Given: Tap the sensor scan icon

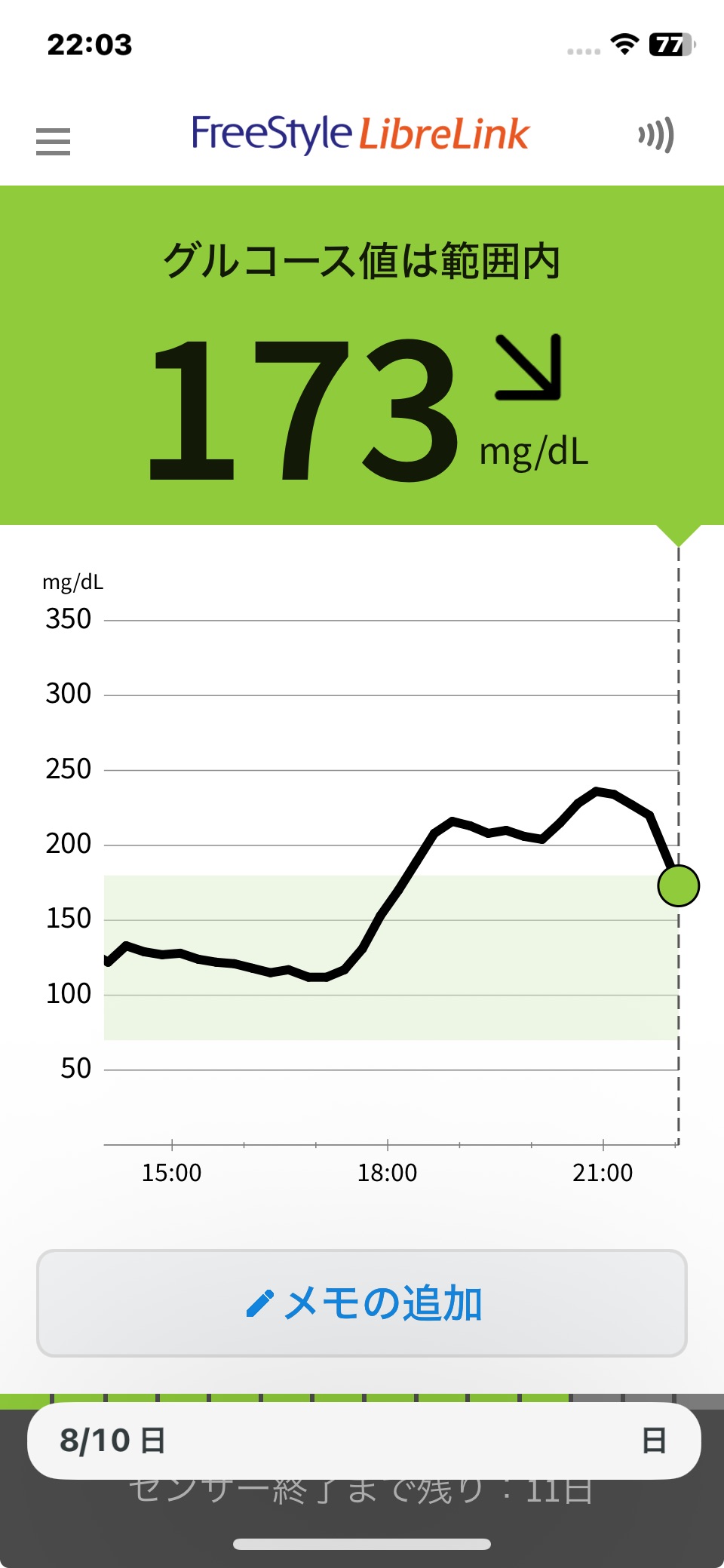Looking at the screenshot, I should click(655, 136).
